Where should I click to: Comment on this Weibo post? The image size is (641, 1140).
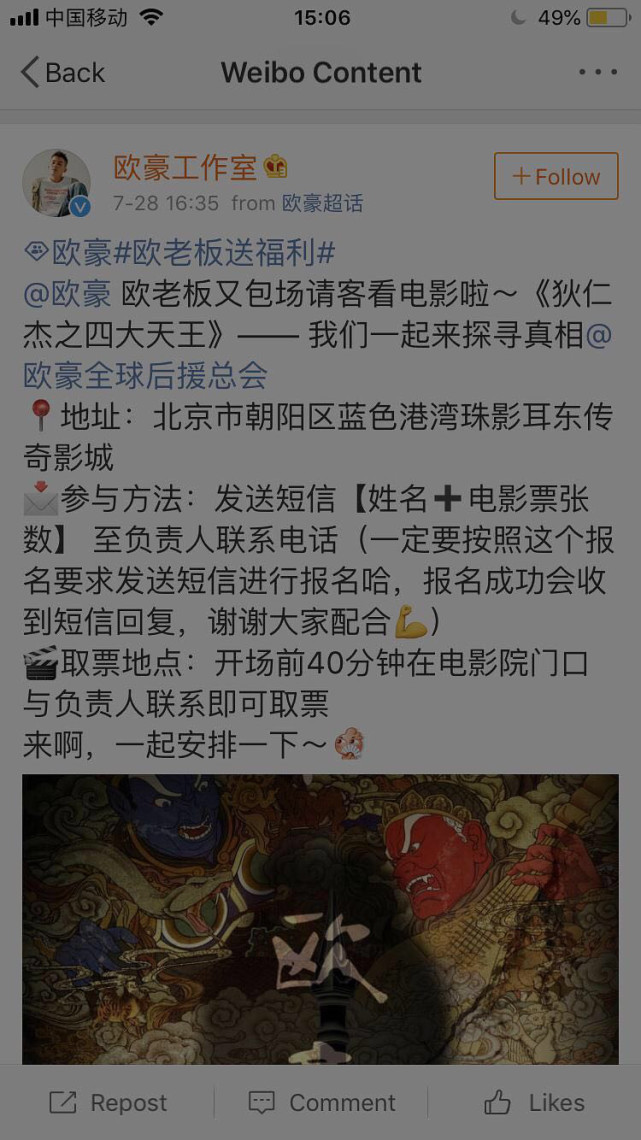322,1103
